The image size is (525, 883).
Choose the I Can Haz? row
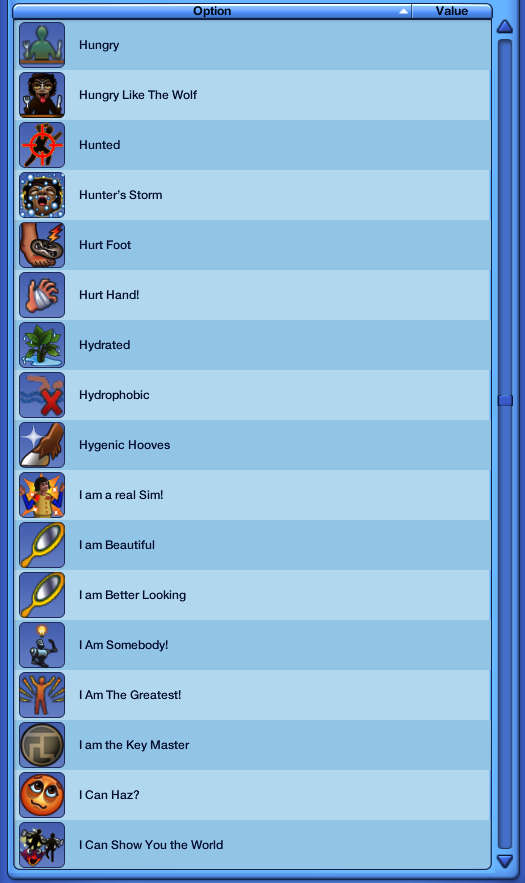[x=252, y=795]
